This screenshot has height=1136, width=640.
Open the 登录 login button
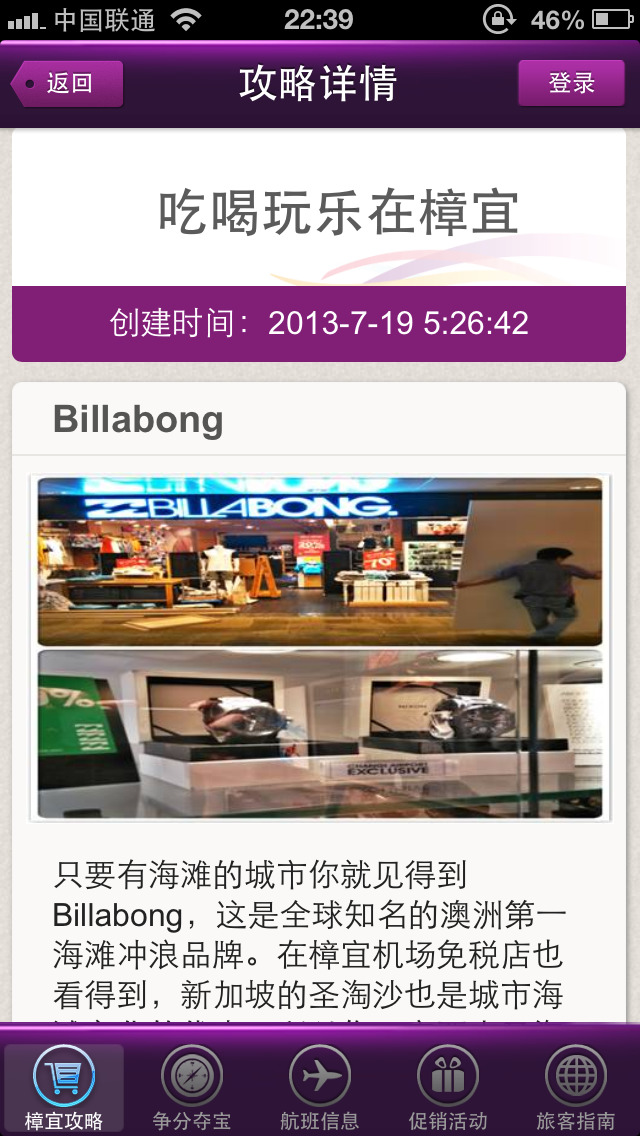coord(571,84)
